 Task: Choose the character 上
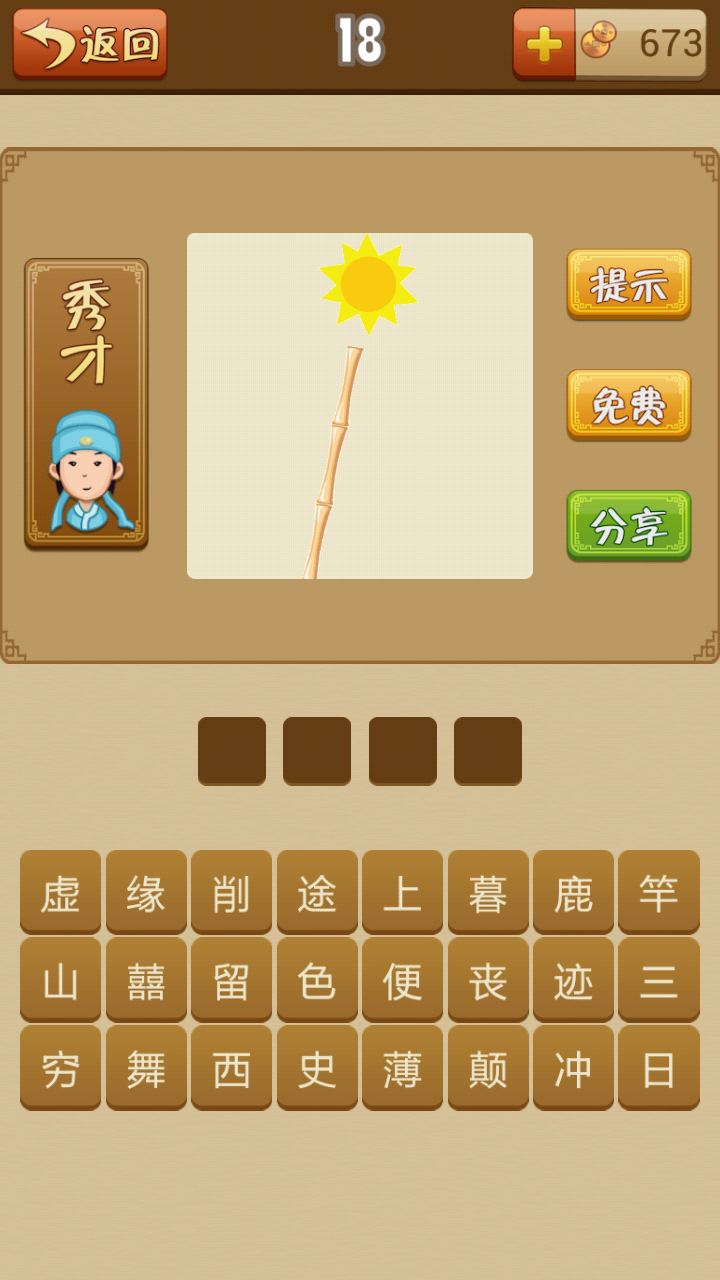tap(402, 893)
